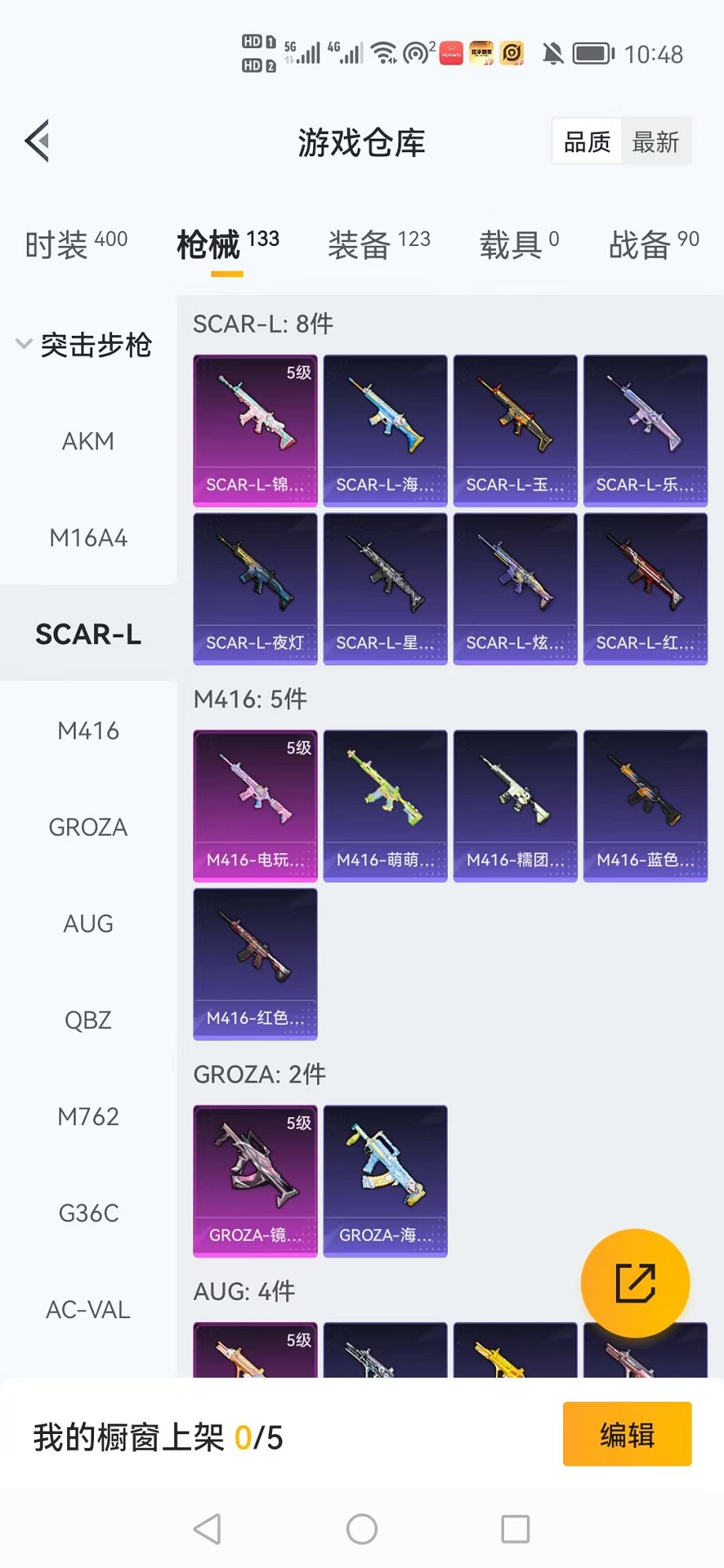
Task: Select M16A4 in the side list
Action: [88, 538]
